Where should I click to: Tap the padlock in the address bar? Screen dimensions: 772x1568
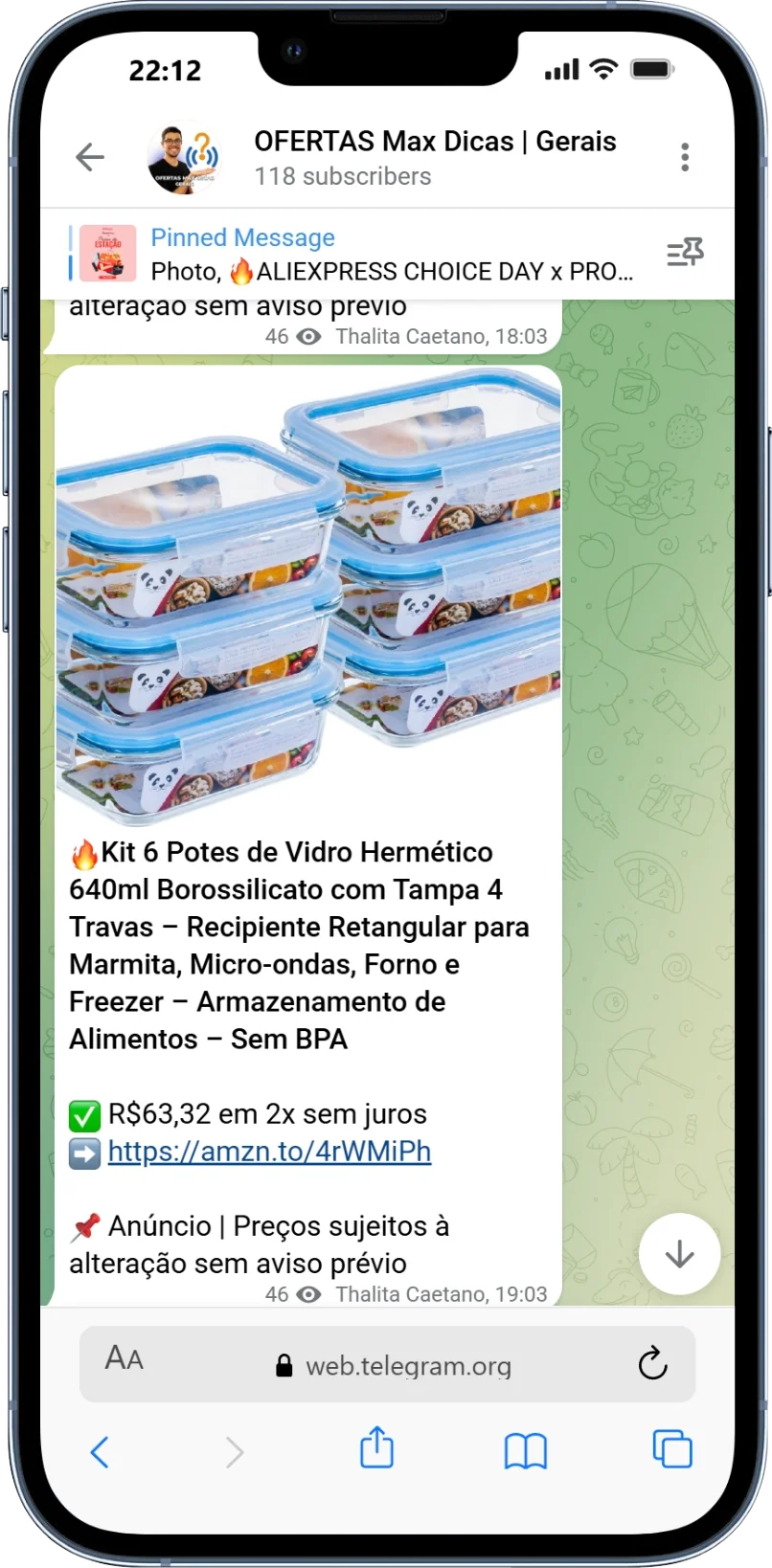click(x=283, y=1366)
